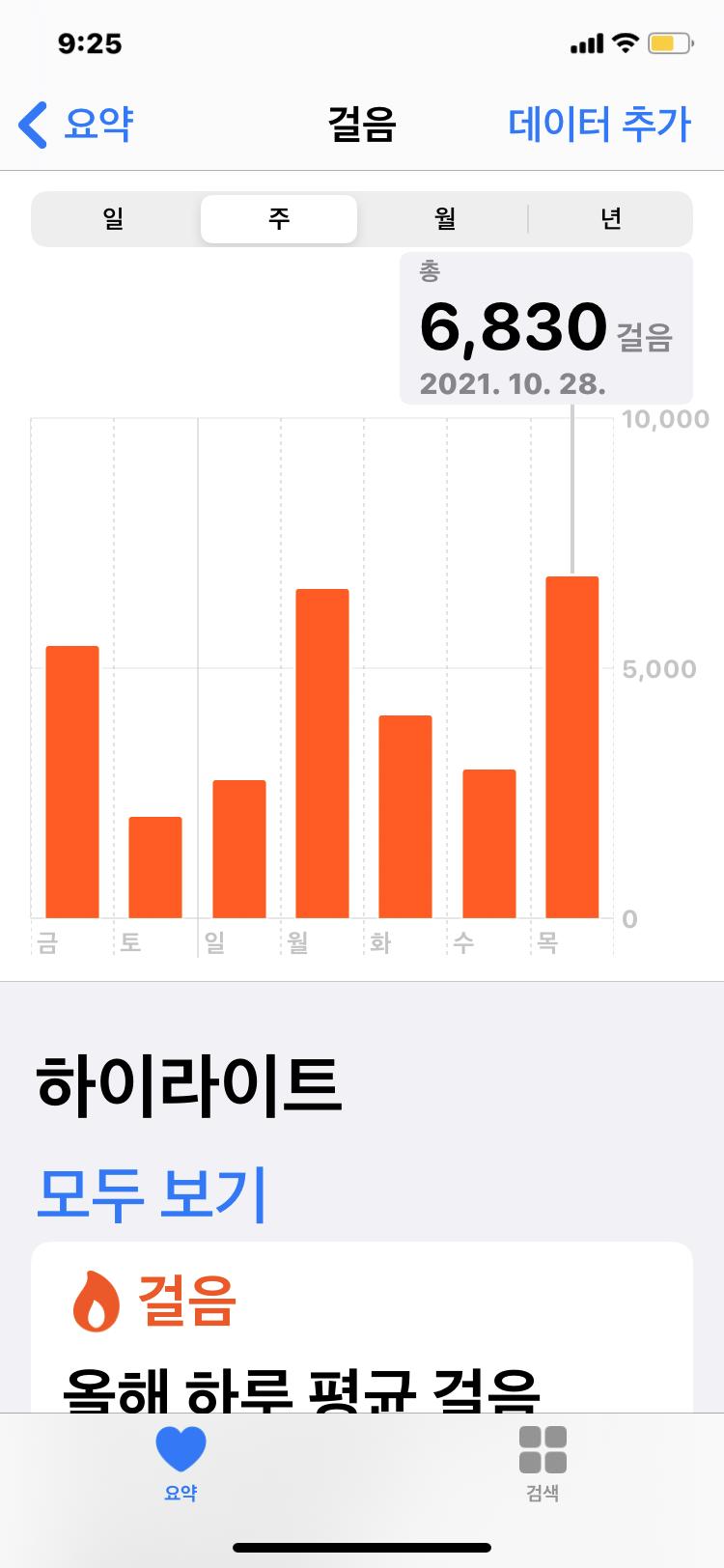Show the 년 (year) view
This screenshot has height=1568, width=724.
tap(610, 219)
